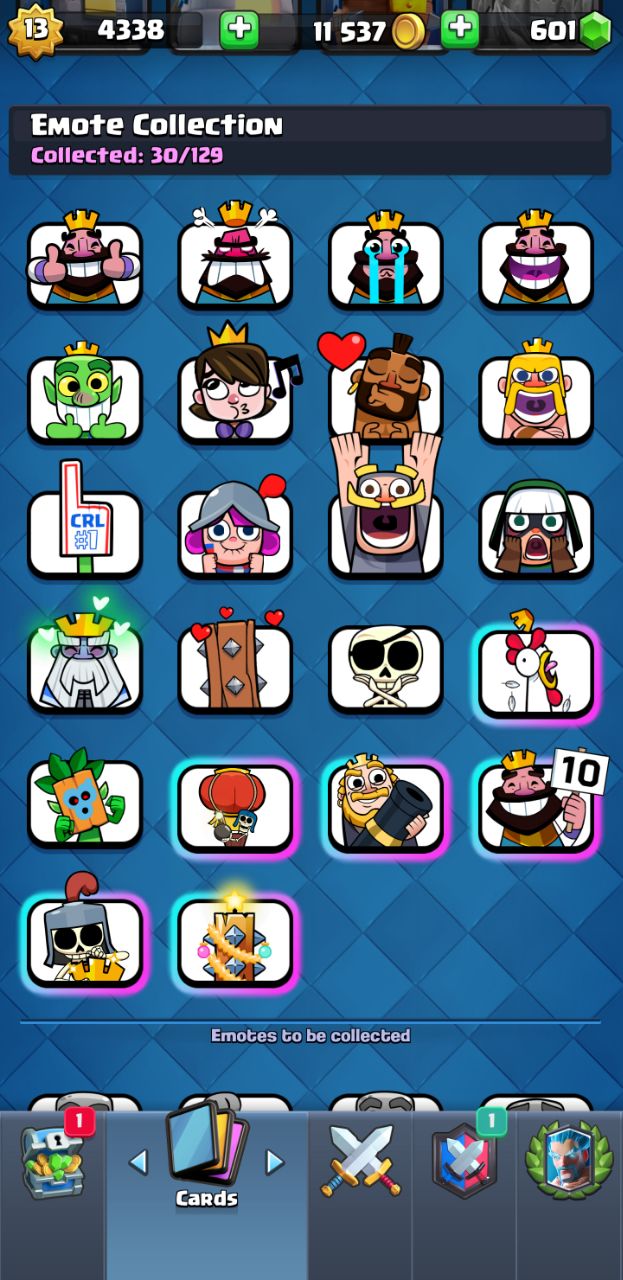Choose the helmeted skeleton guard emote
Image resolution: width=623 pixels, height=1280 pixels.
85,940
